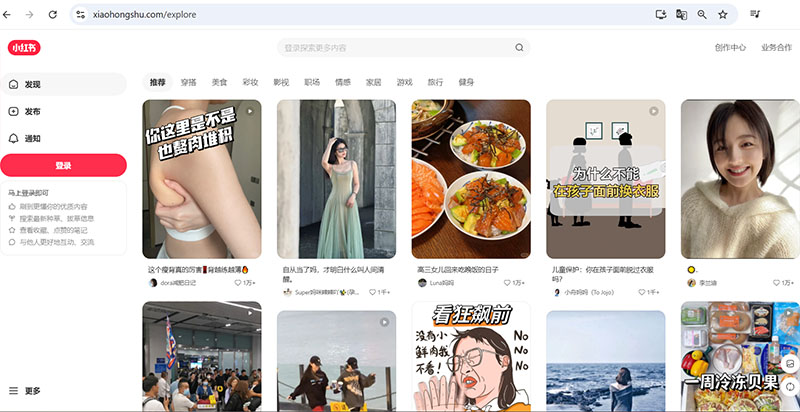Screen dimensions: 800x412
Task: Open the search box at the top
Action: (395, 47)
